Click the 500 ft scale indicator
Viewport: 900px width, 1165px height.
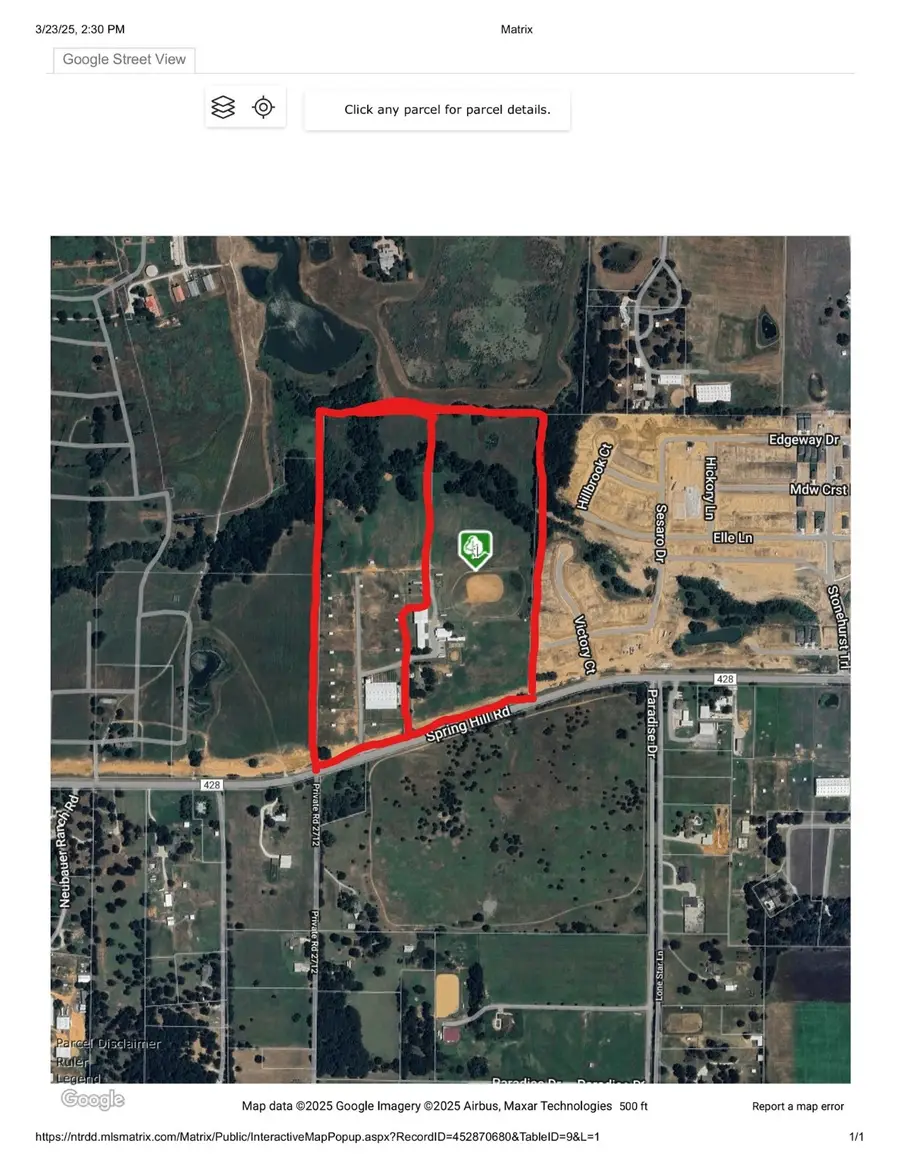(634, 1106)
